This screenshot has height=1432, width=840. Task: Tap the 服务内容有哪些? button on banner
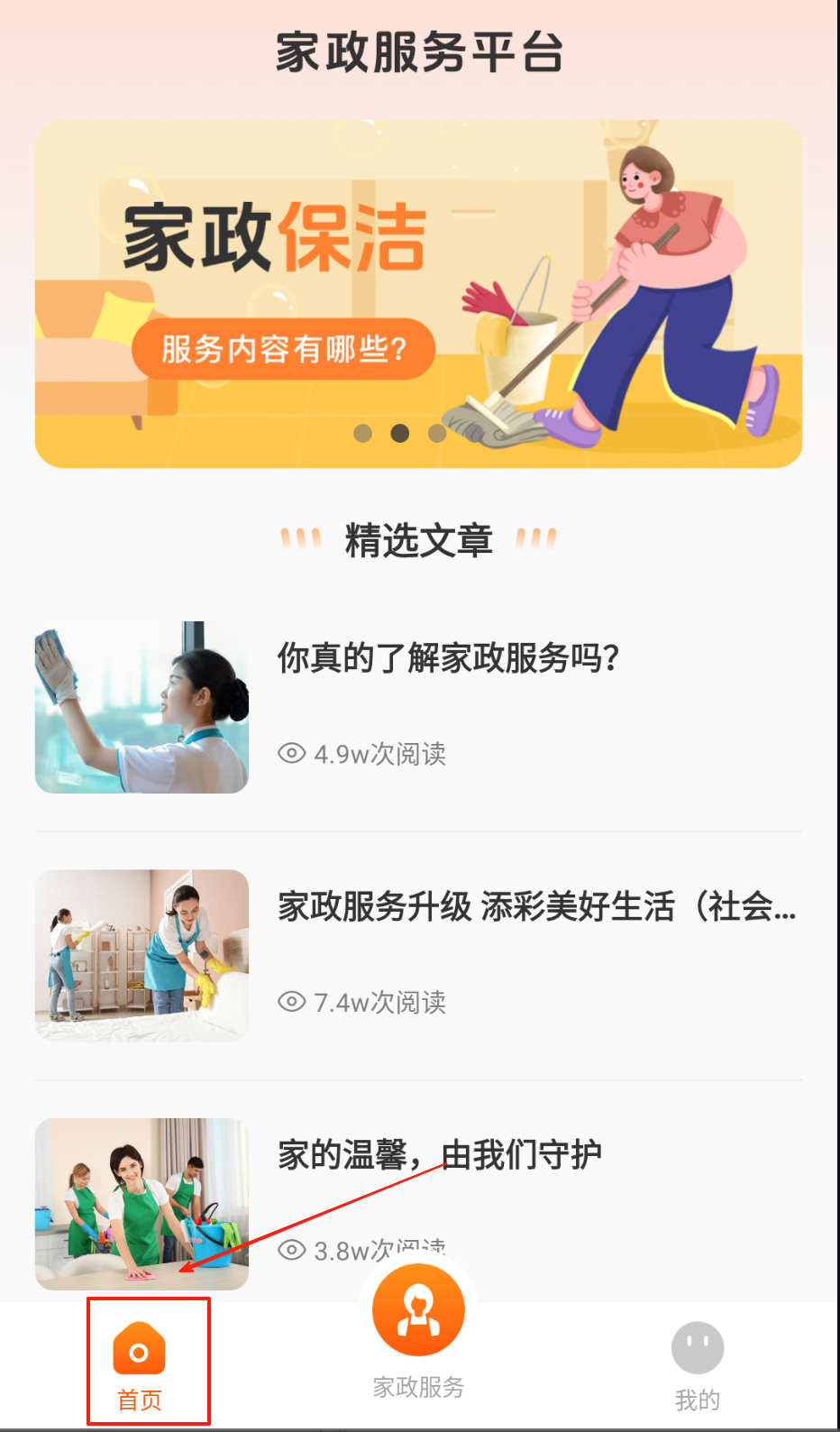pos(284,349)
